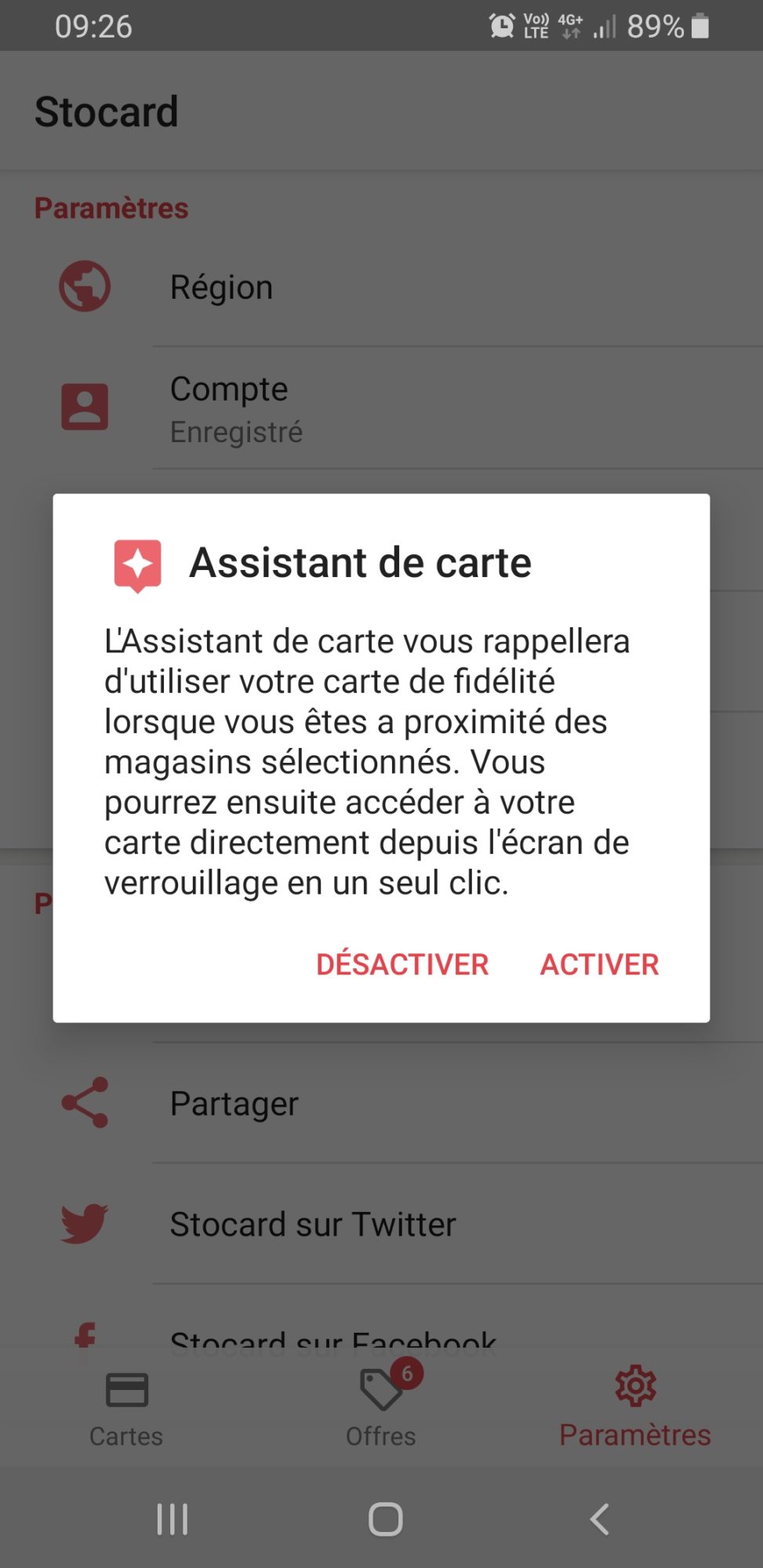Viewport: 763px width, 1568px height.
Task: Tap ACTIVER to enable the card assistant
Action: point(599,964)
